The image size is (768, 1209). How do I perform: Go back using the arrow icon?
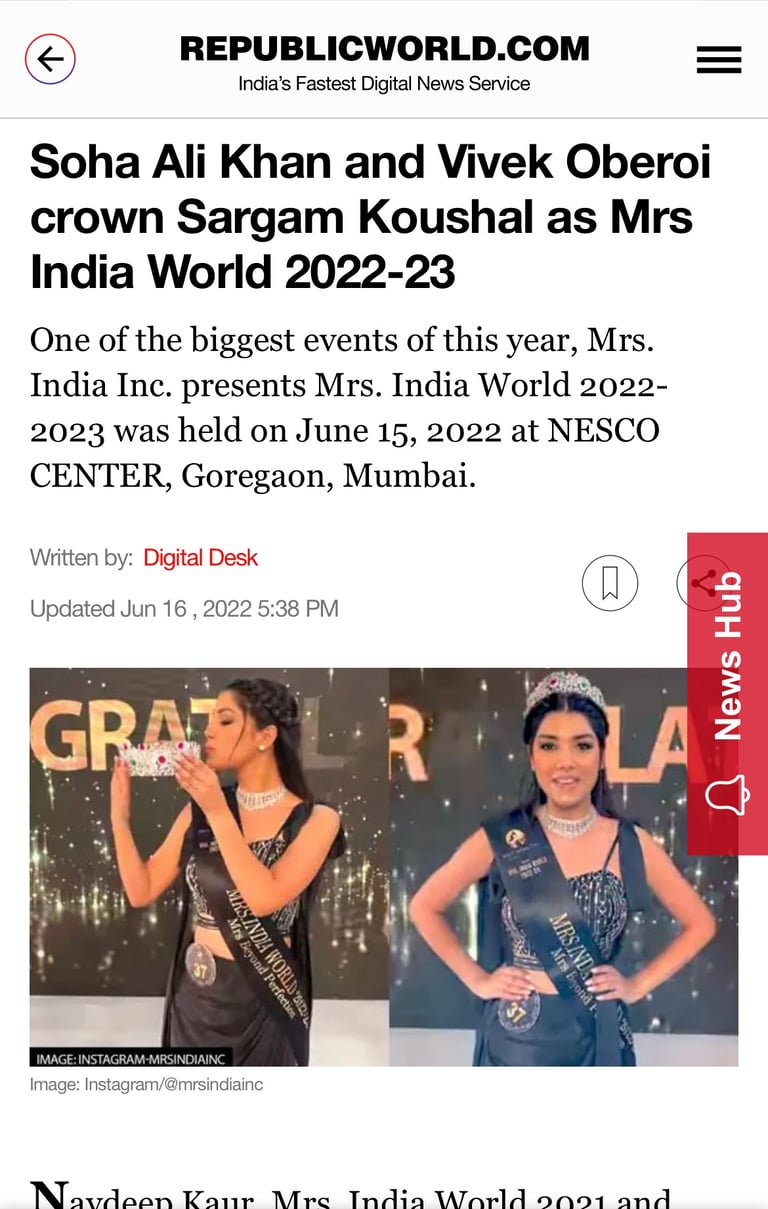(x=50, y=58)
